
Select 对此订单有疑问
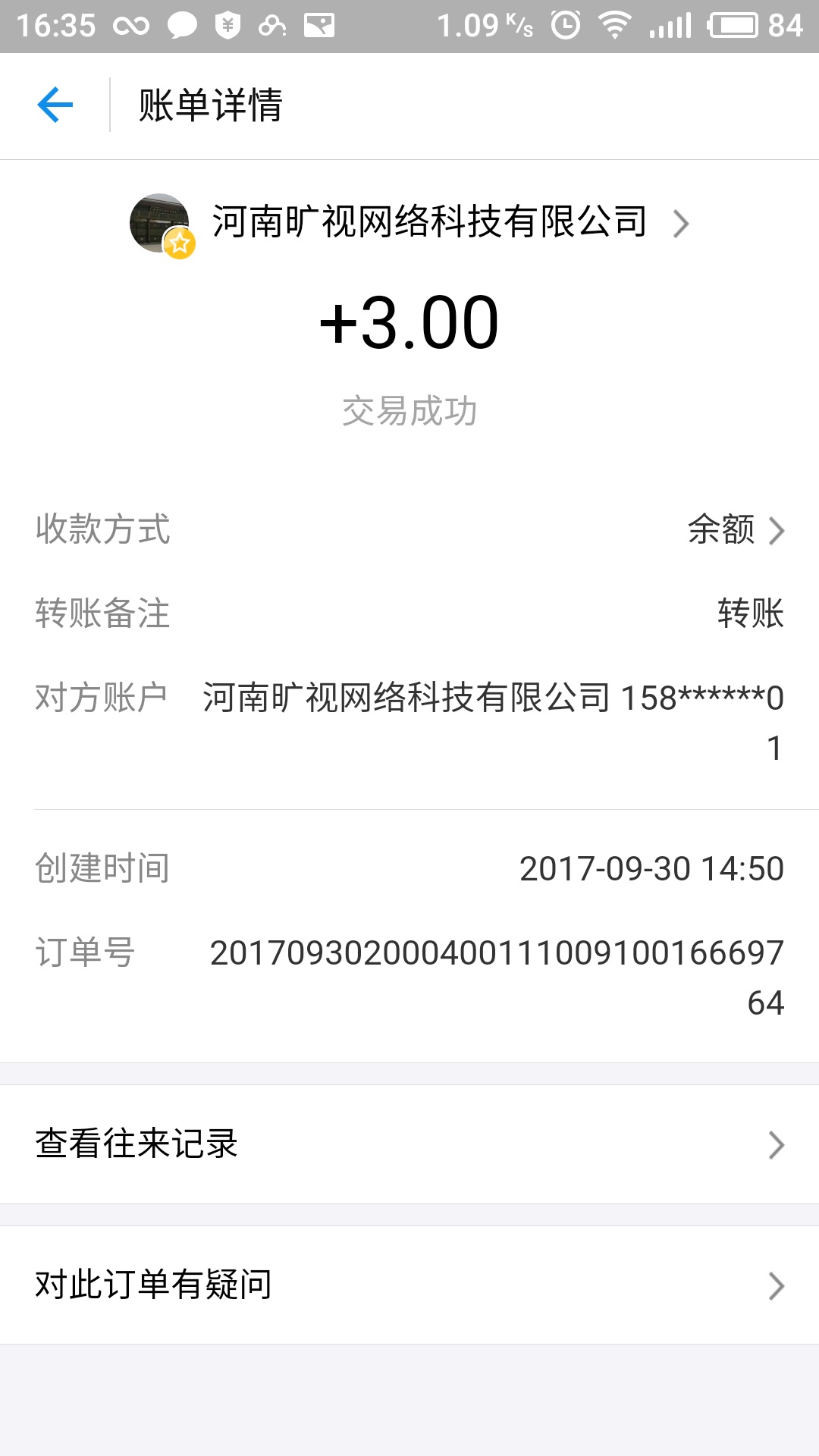(x=409, y=1285)
